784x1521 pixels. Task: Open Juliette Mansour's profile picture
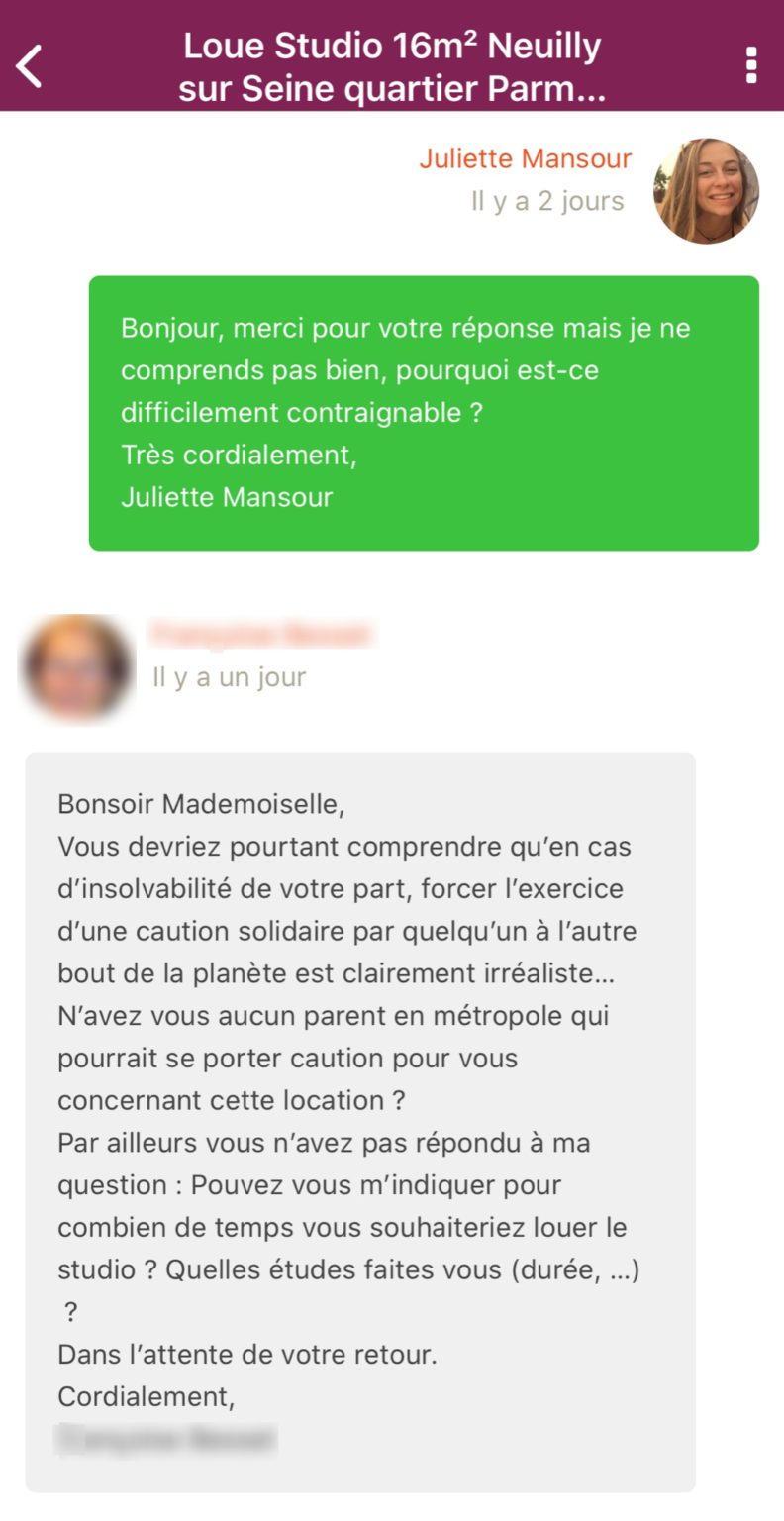(x=706, y=191)
